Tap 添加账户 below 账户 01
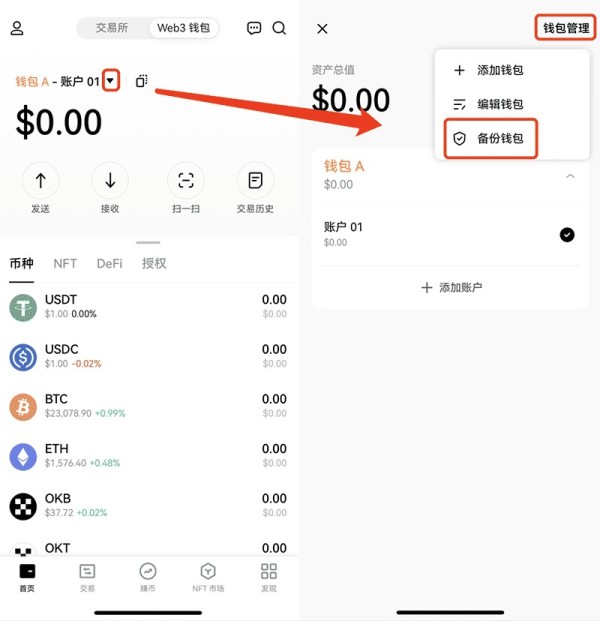The width and height of the screenshot is (600, 621). (x=451, y=287)
